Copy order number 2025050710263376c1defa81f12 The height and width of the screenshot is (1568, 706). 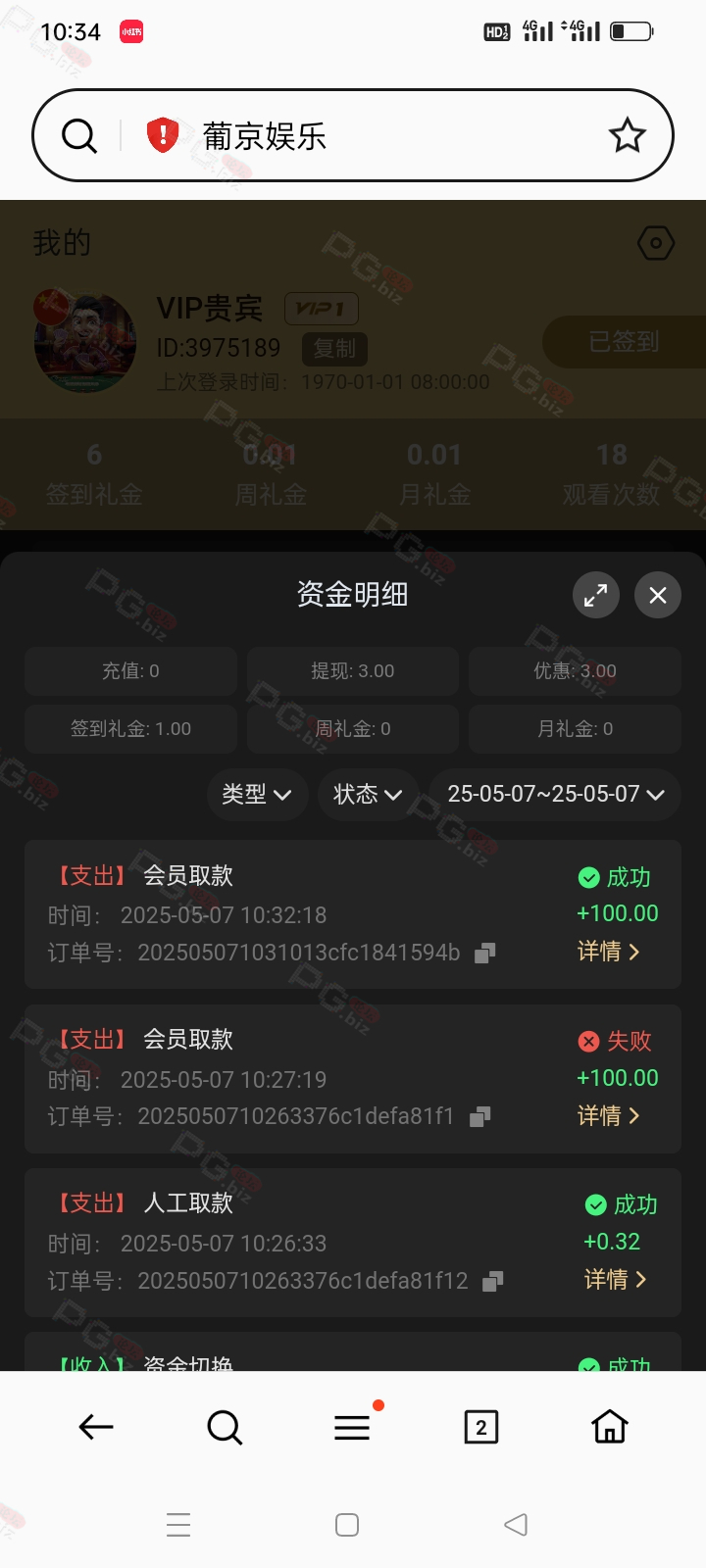click(x=493, y=1281)
